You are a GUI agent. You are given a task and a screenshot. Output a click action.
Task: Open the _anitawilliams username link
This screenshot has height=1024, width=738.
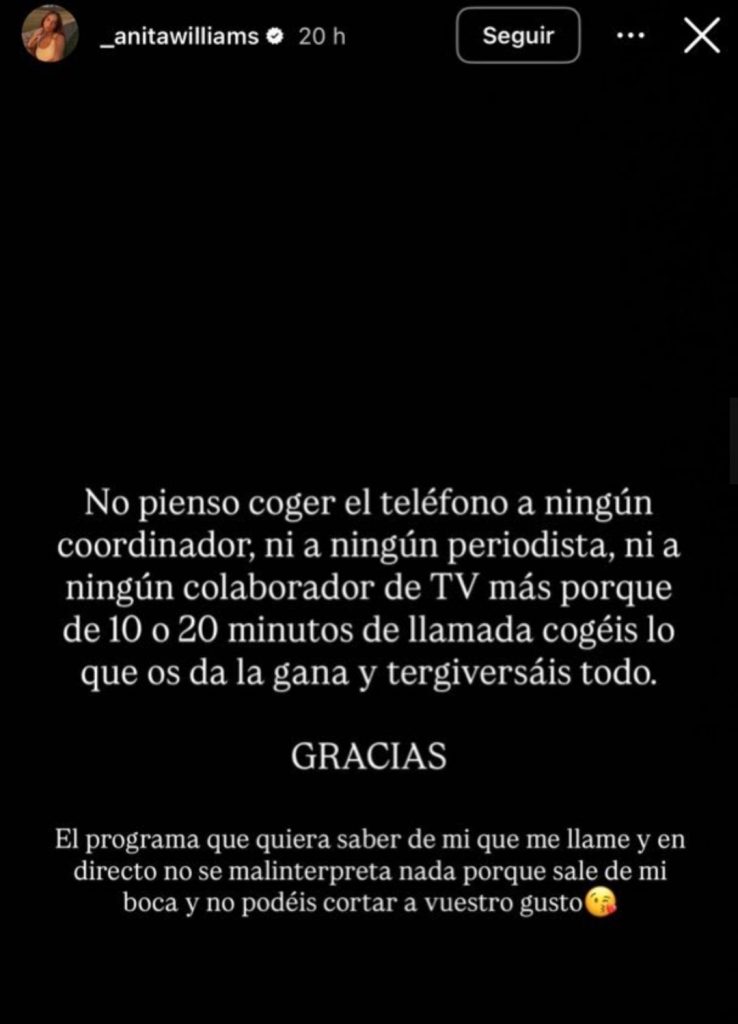click(x=178, y=36)
